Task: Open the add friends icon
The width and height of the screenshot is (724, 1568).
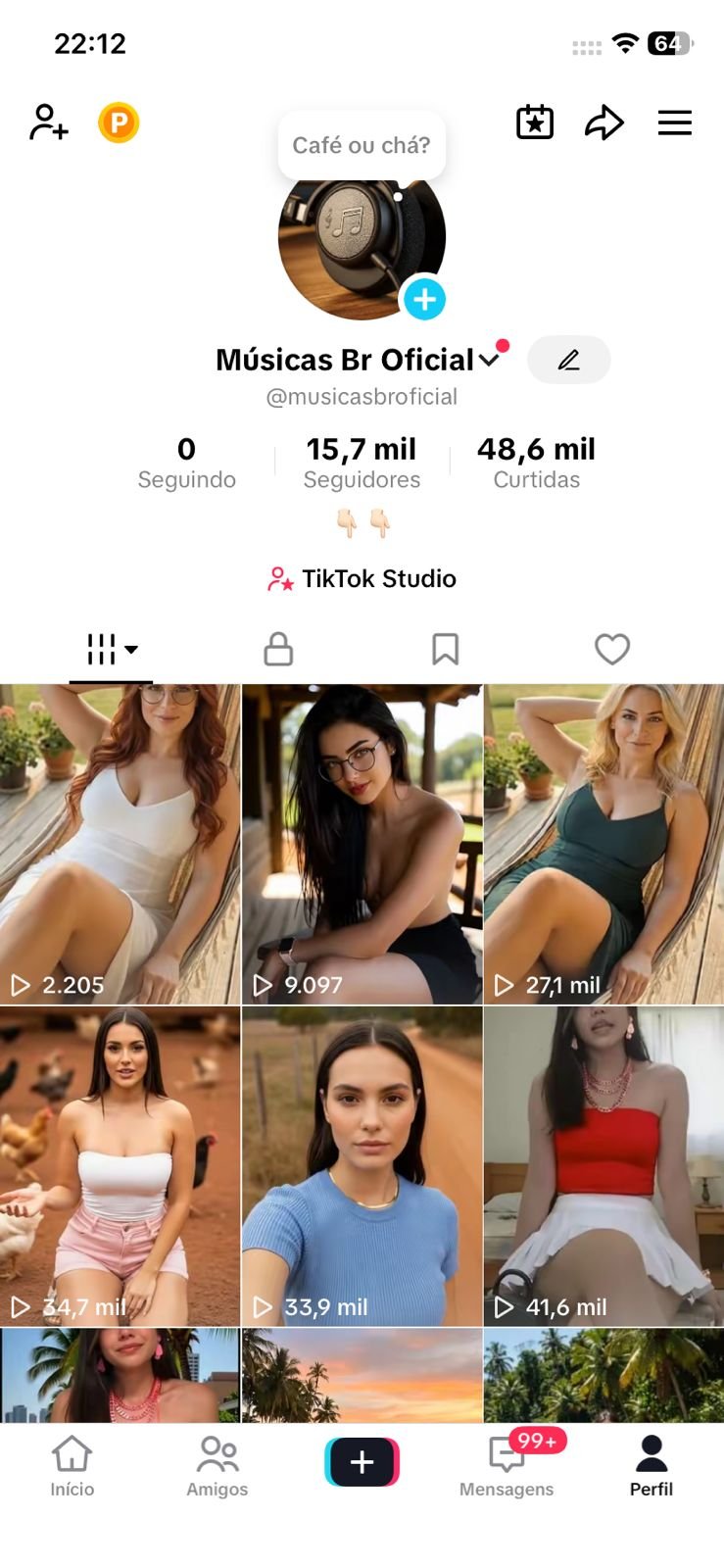Action: (46, 122)
